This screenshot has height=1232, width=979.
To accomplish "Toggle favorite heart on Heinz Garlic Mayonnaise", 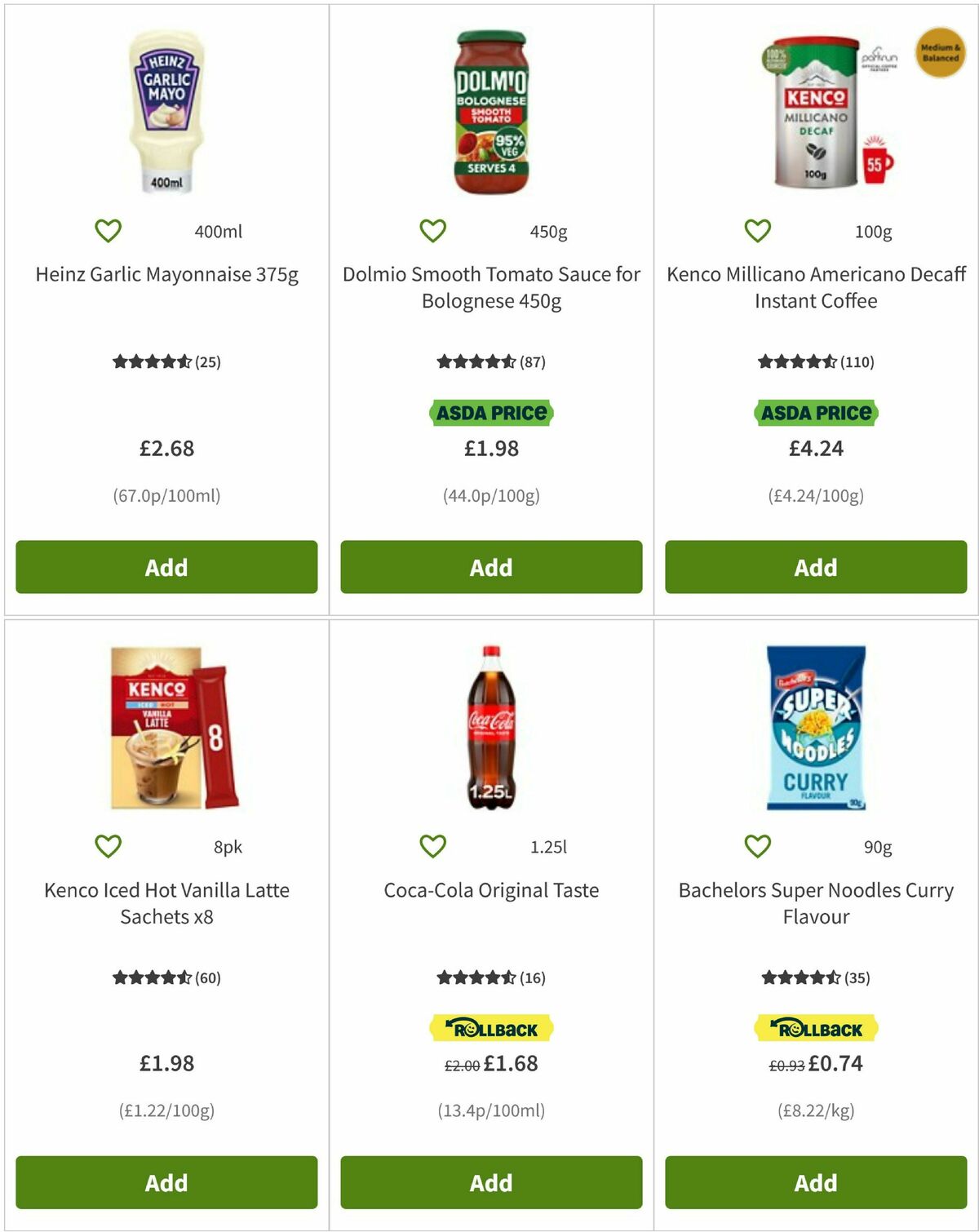I will pyautogui.click(x=109, y=231).
